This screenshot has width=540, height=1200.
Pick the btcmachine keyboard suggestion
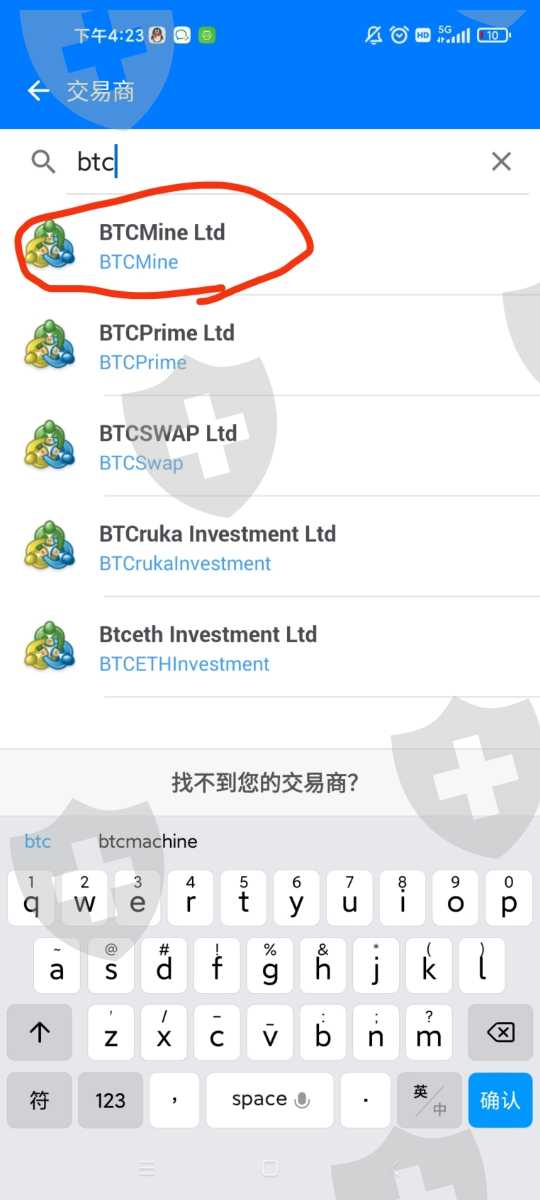point(148,842)
